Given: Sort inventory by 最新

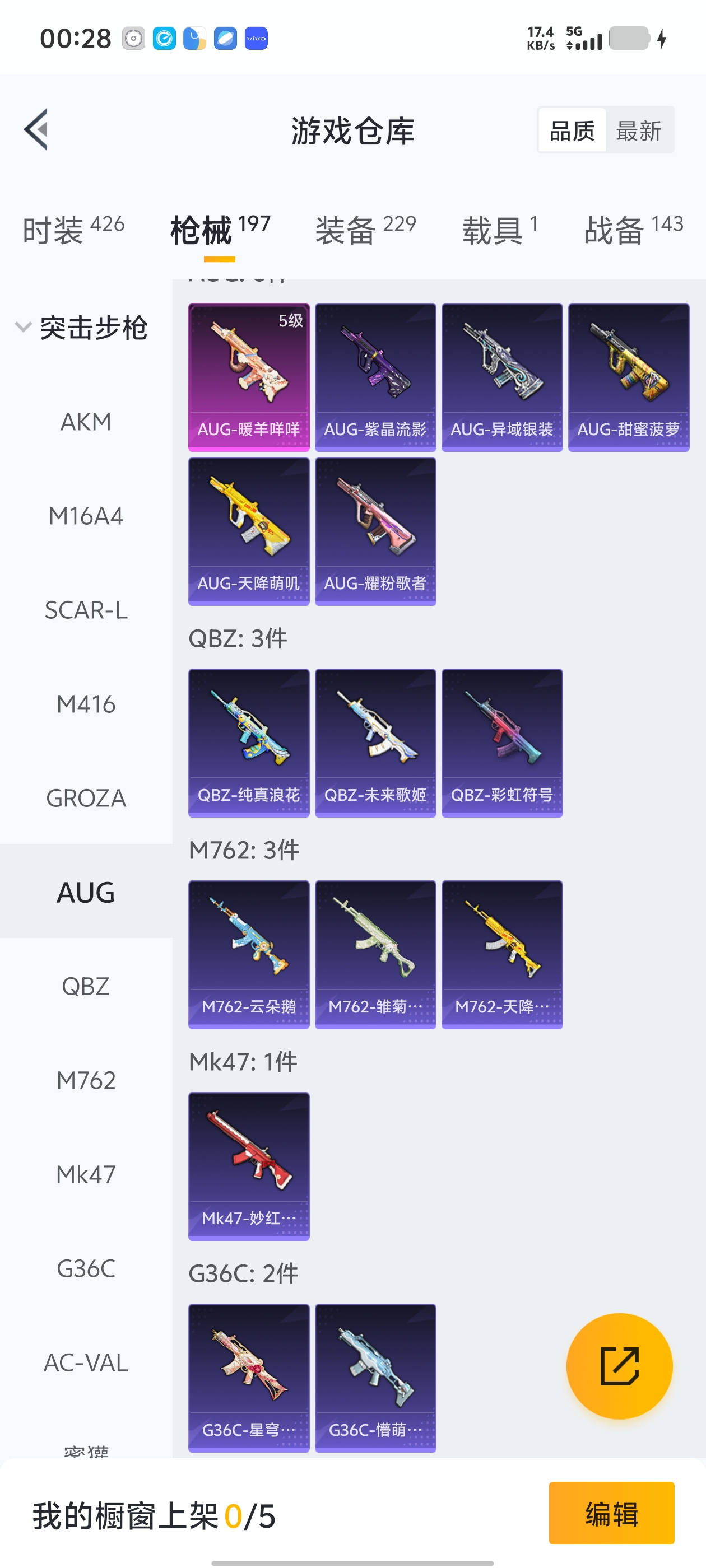Looking at the screenshot, I should 638,130.
